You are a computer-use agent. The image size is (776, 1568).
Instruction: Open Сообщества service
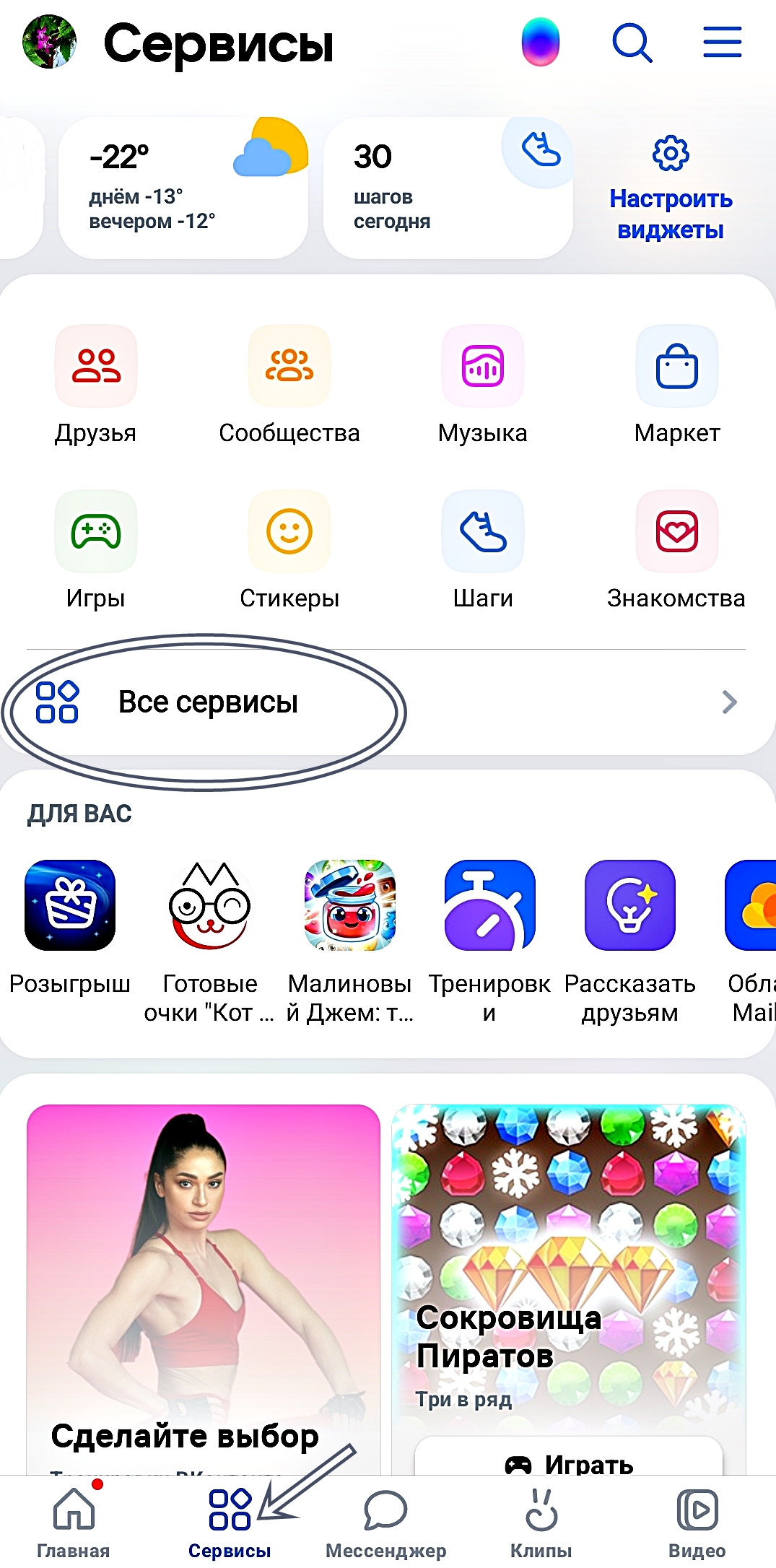pyautogui.click(x=289, y=384)
